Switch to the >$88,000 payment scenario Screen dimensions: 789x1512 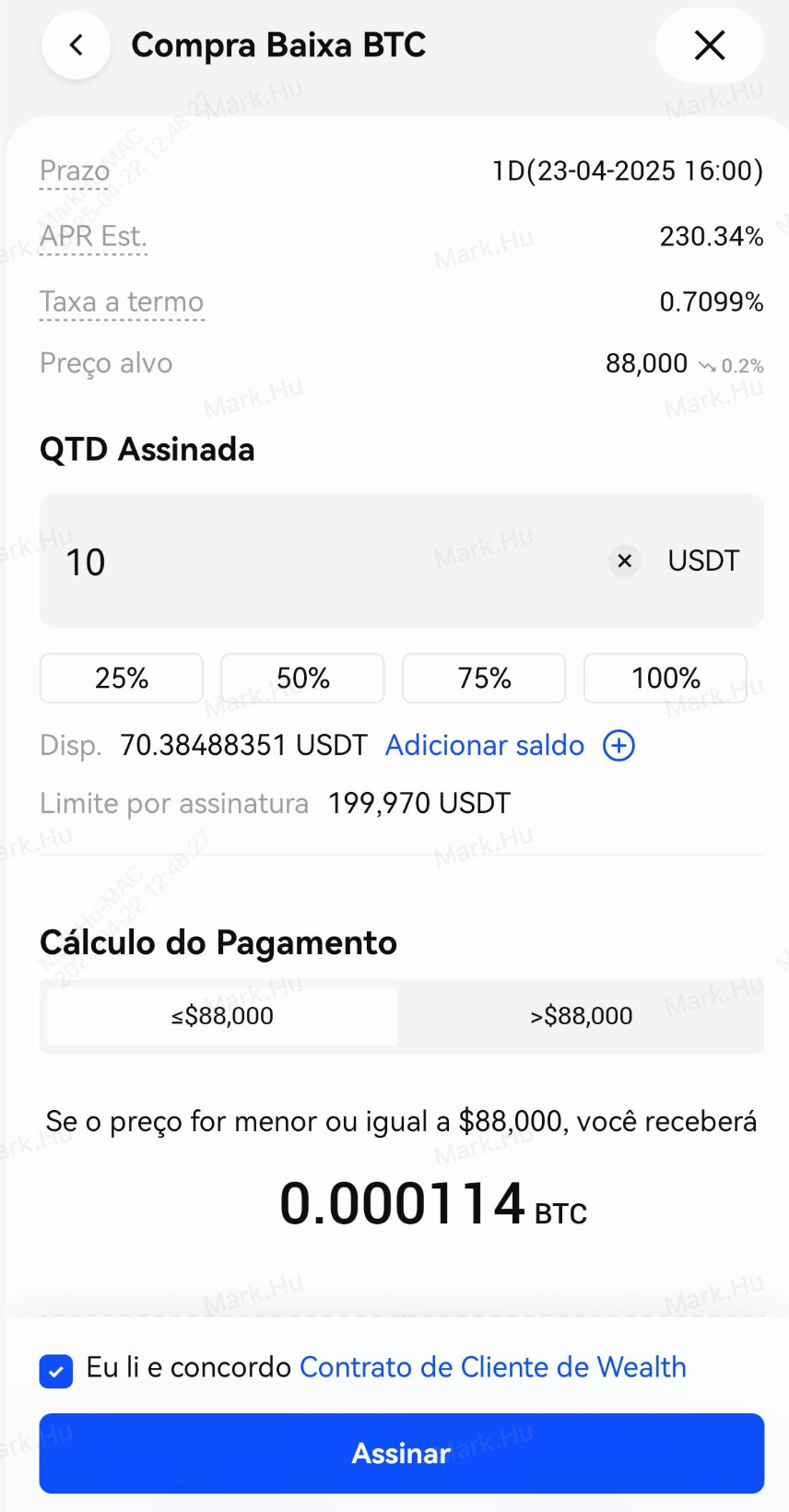coord(581,1016)
